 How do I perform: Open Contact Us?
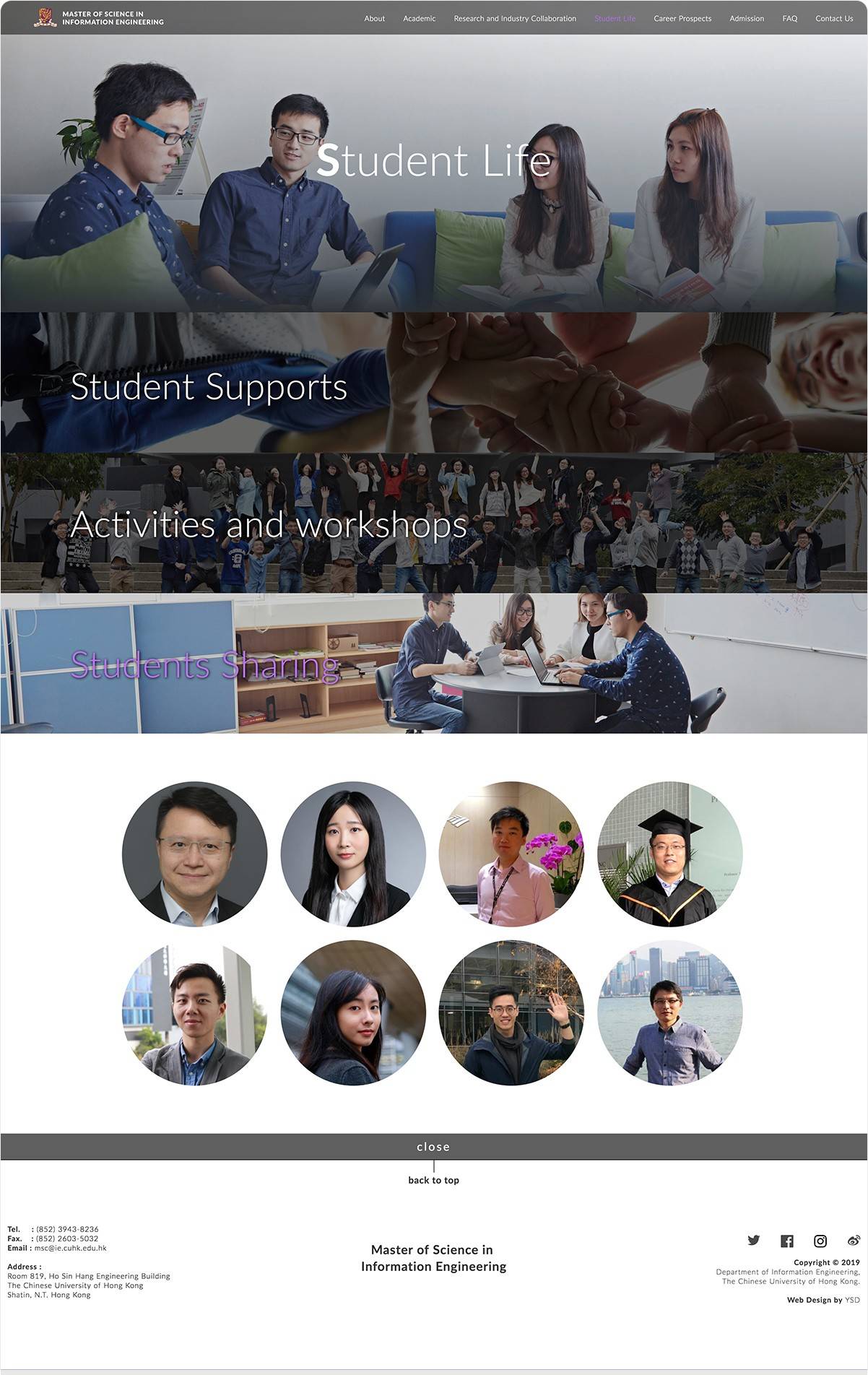pos(834,19)
